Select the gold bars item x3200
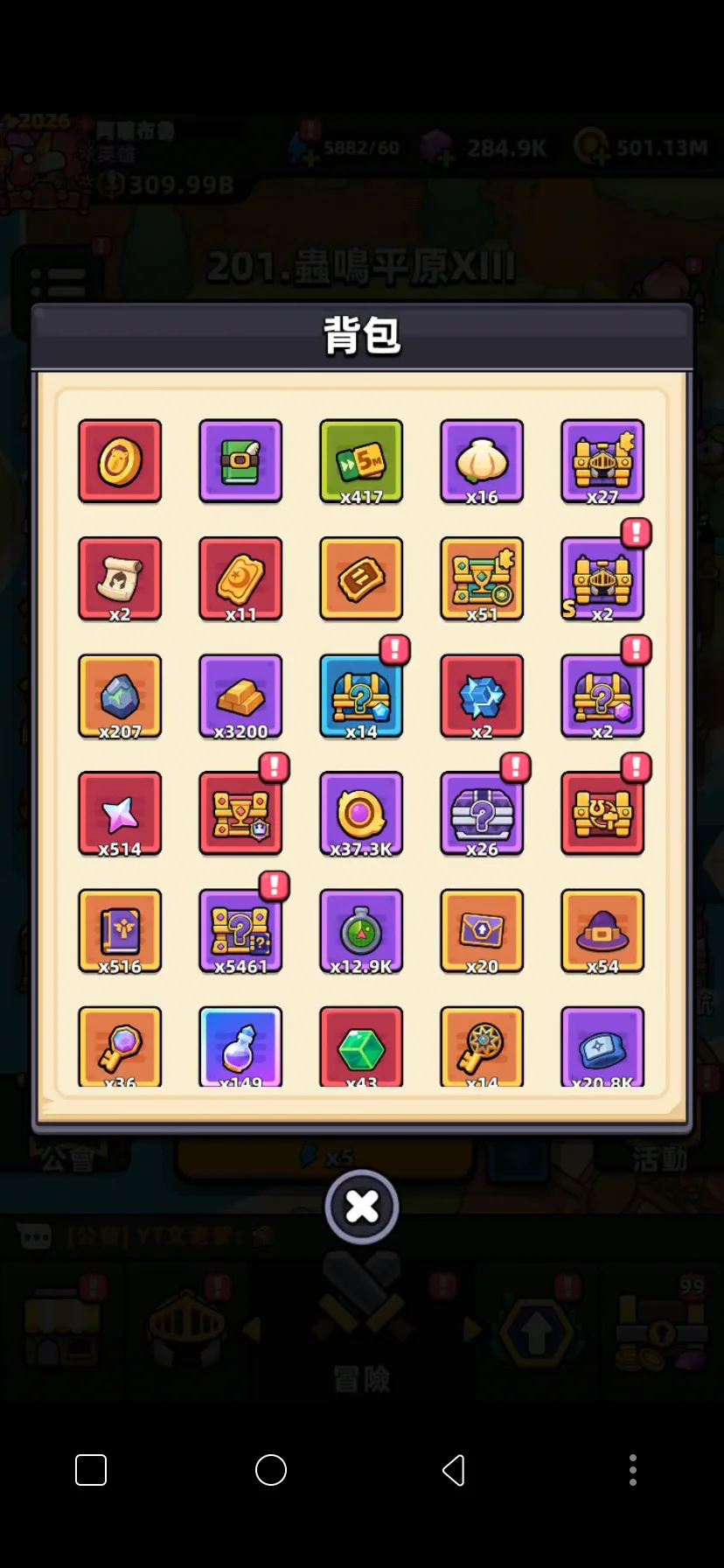Viewport: 724px width, 1568px height. click(240, 696)
